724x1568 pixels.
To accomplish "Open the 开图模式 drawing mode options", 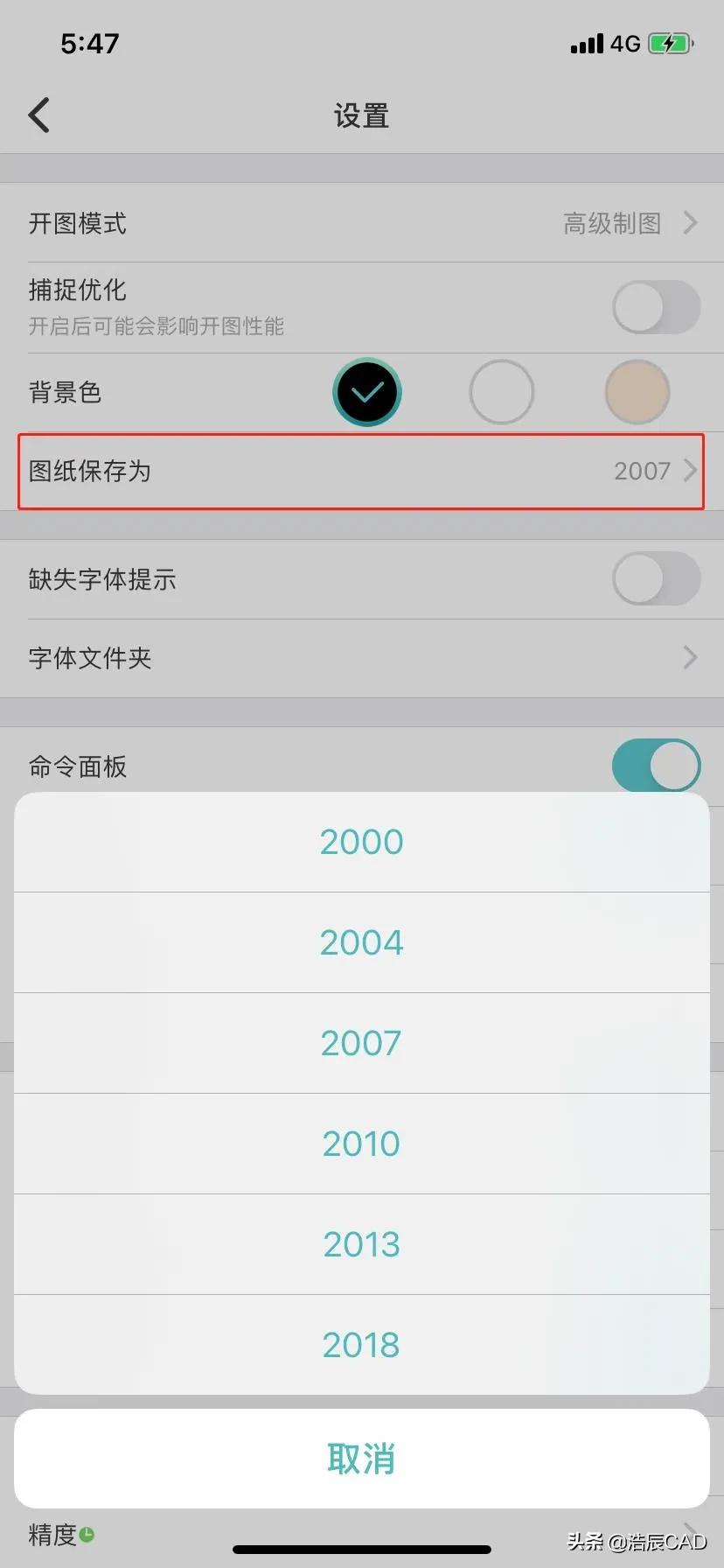I will [362, 223].
